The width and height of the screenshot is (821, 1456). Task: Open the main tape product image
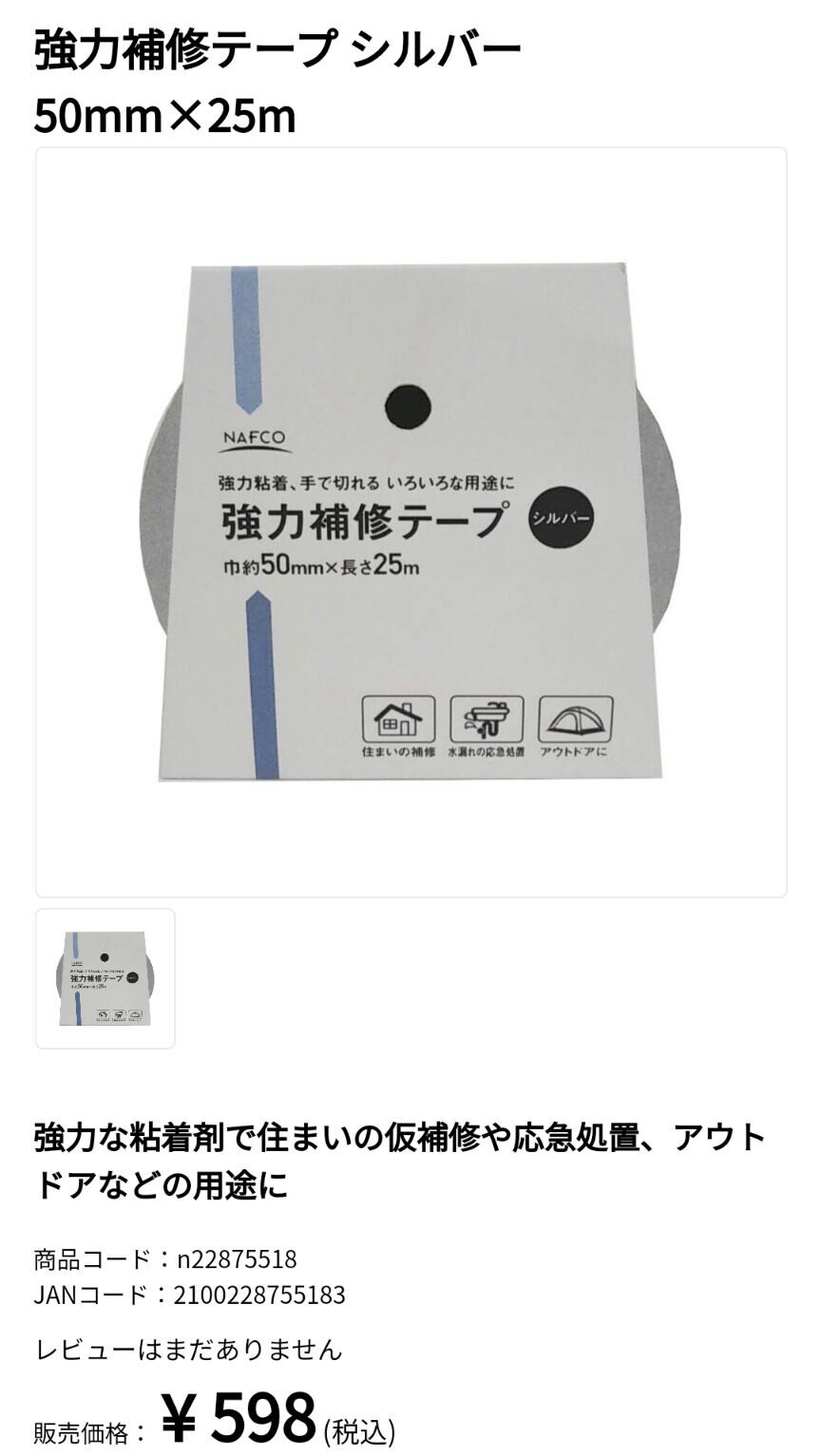410,521
